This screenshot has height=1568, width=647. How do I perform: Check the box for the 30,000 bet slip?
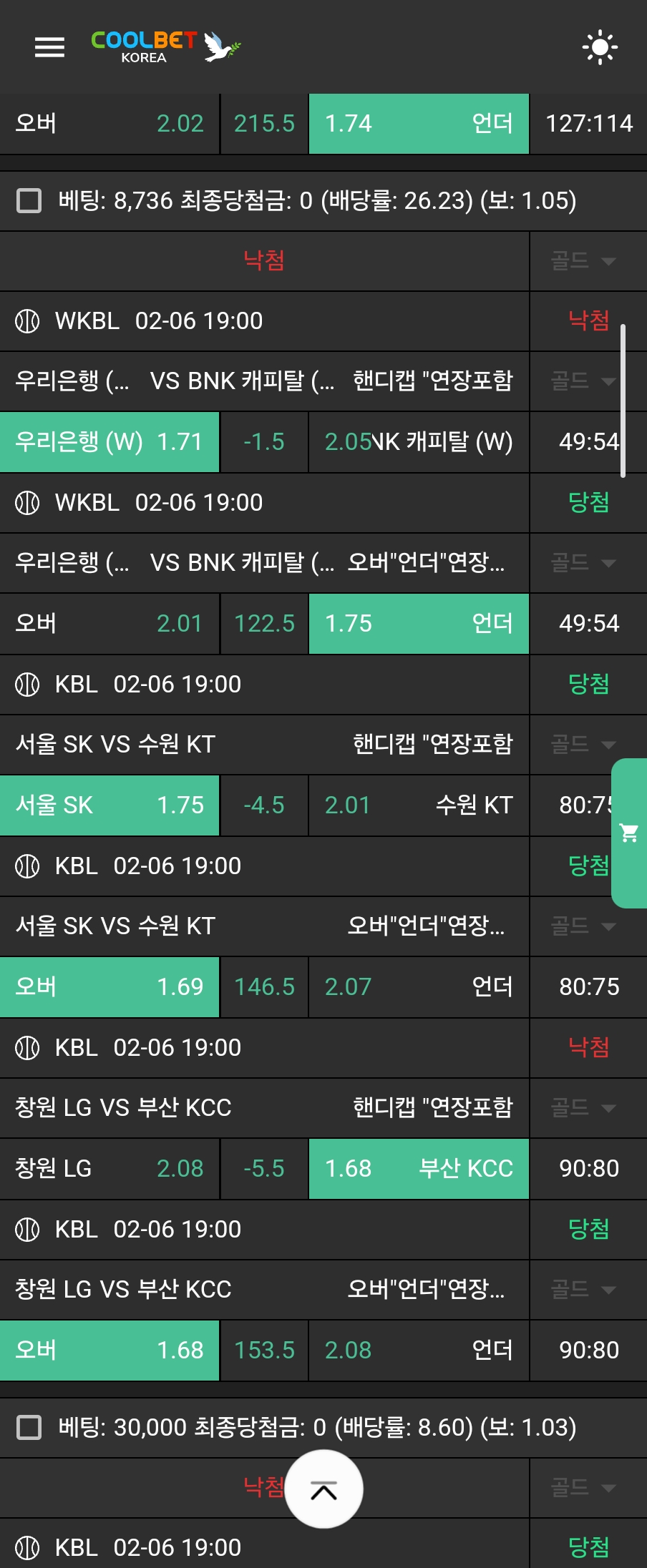29,1427
